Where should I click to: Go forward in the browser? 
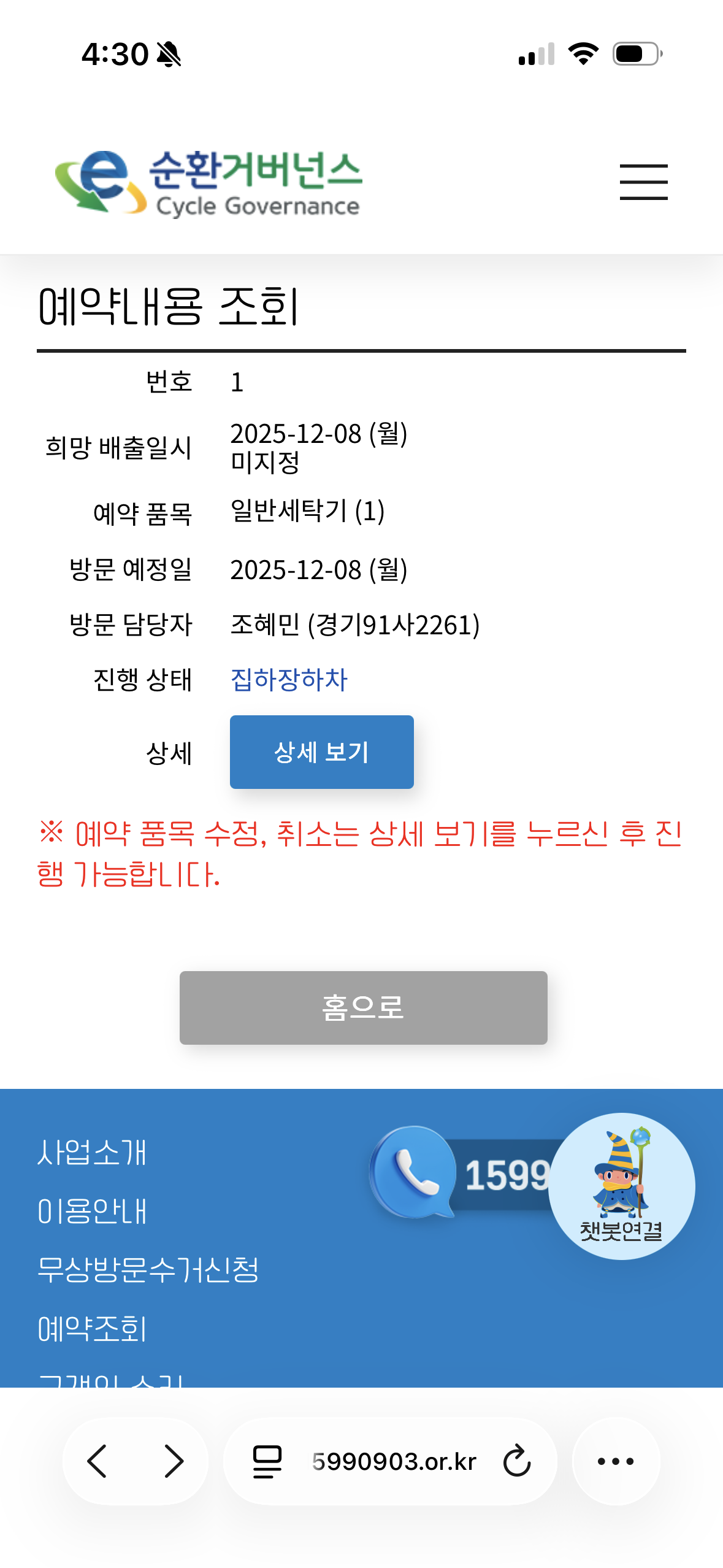pos(174,1461)
